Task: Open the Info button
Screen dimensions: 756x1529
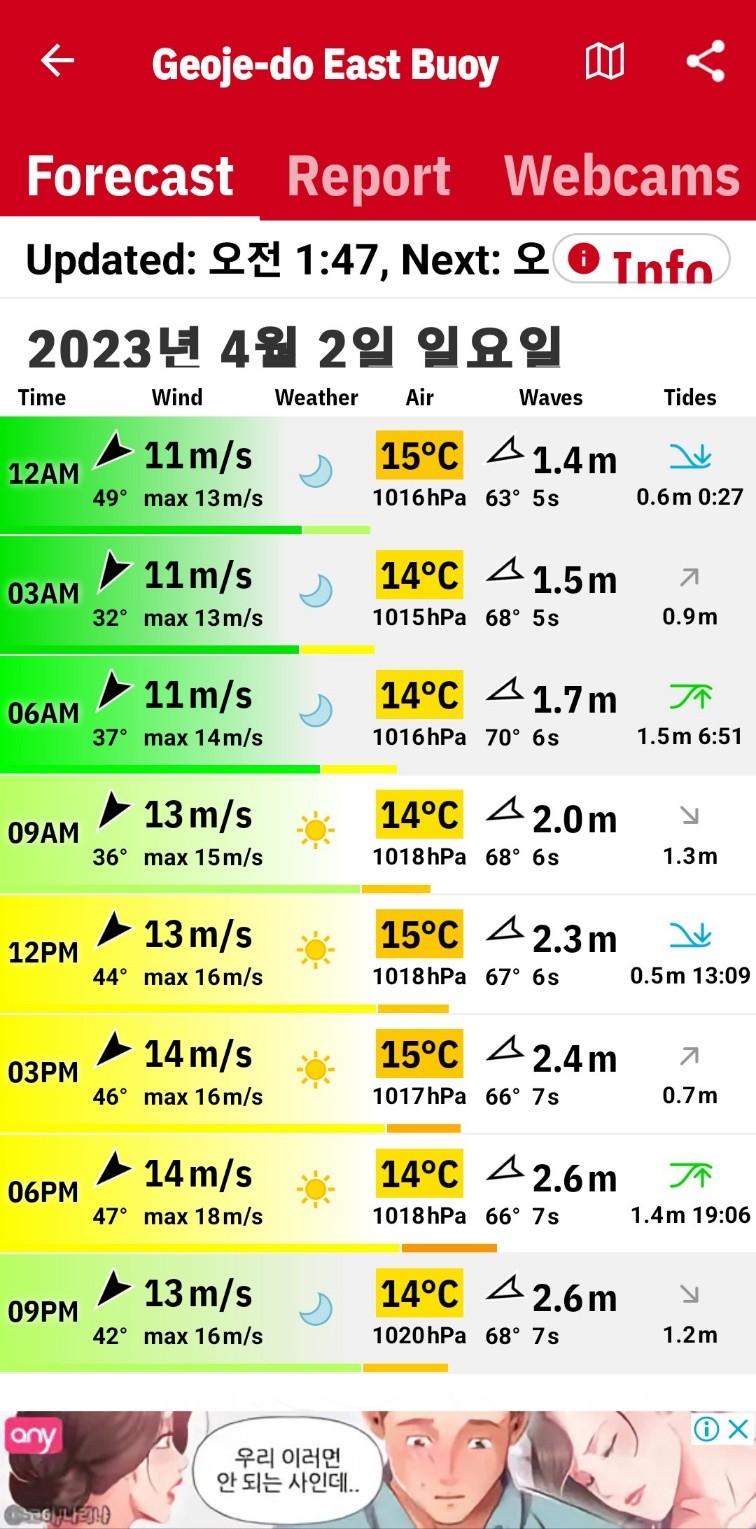Action: 641,261
